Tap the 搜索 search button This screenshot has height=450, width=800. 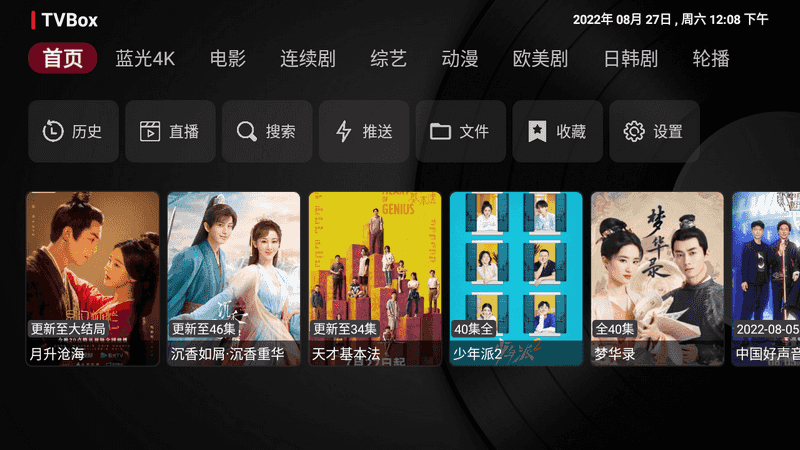pos(267,131)
